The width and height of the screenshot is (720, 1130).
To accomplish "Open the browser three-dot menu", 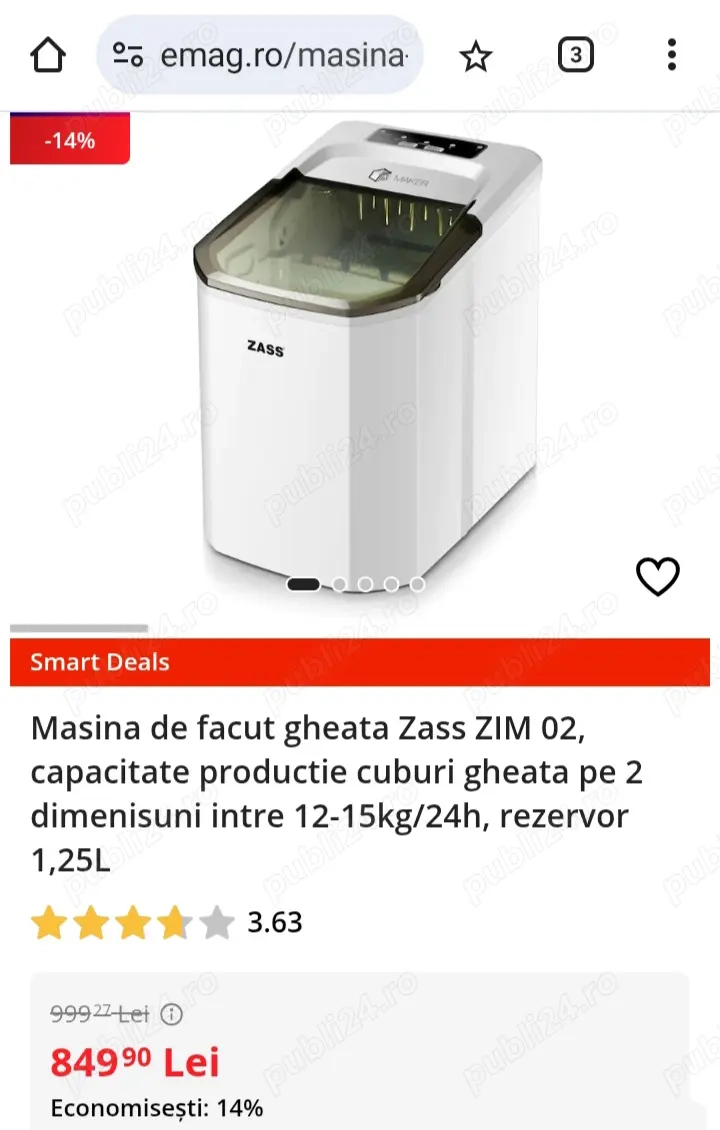I will click(x=670, y=56).
